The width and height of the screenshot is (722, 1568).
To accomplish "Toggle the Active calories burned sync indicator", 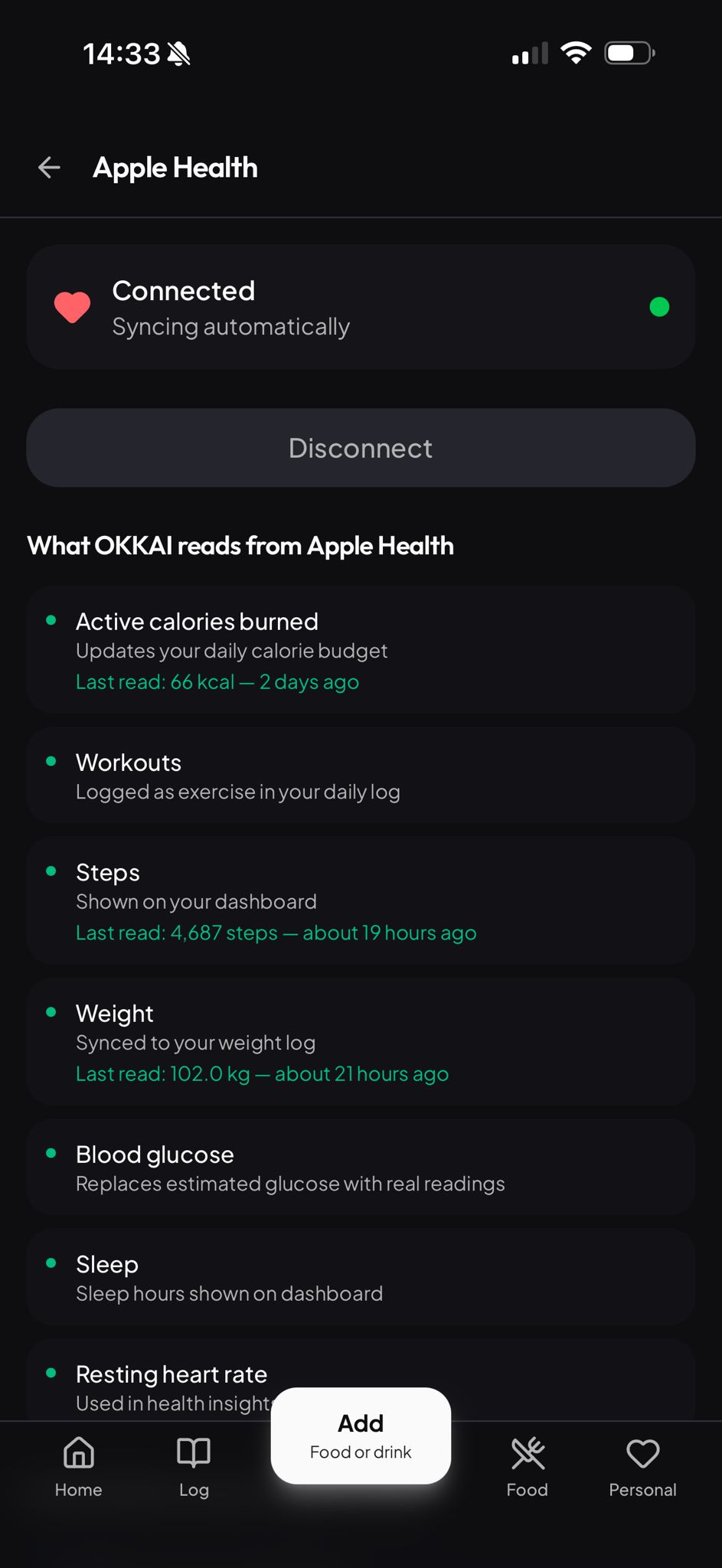I will coord(52,621).
